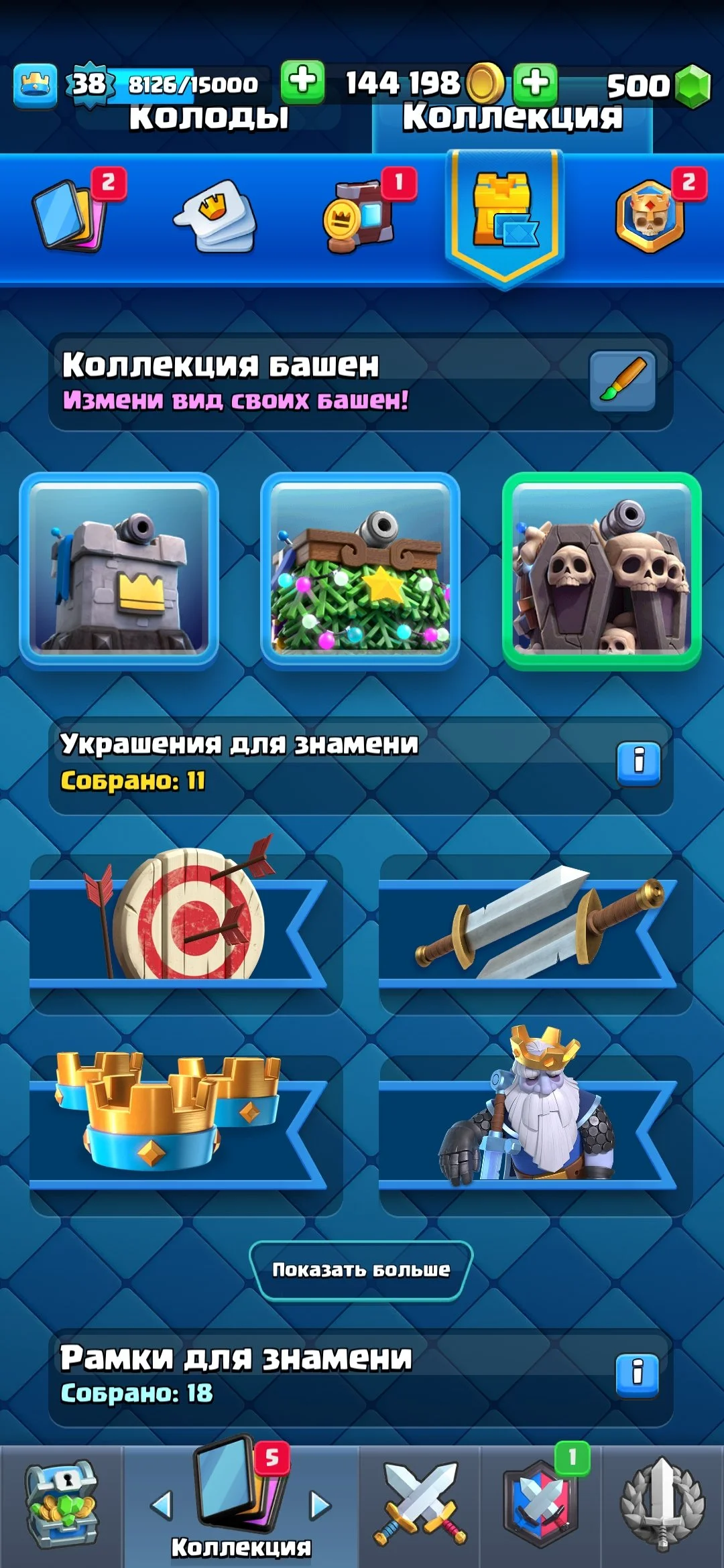Select the skull coffin tower skin
Viewport: 724px width, 1568px height.
(602, 570)
